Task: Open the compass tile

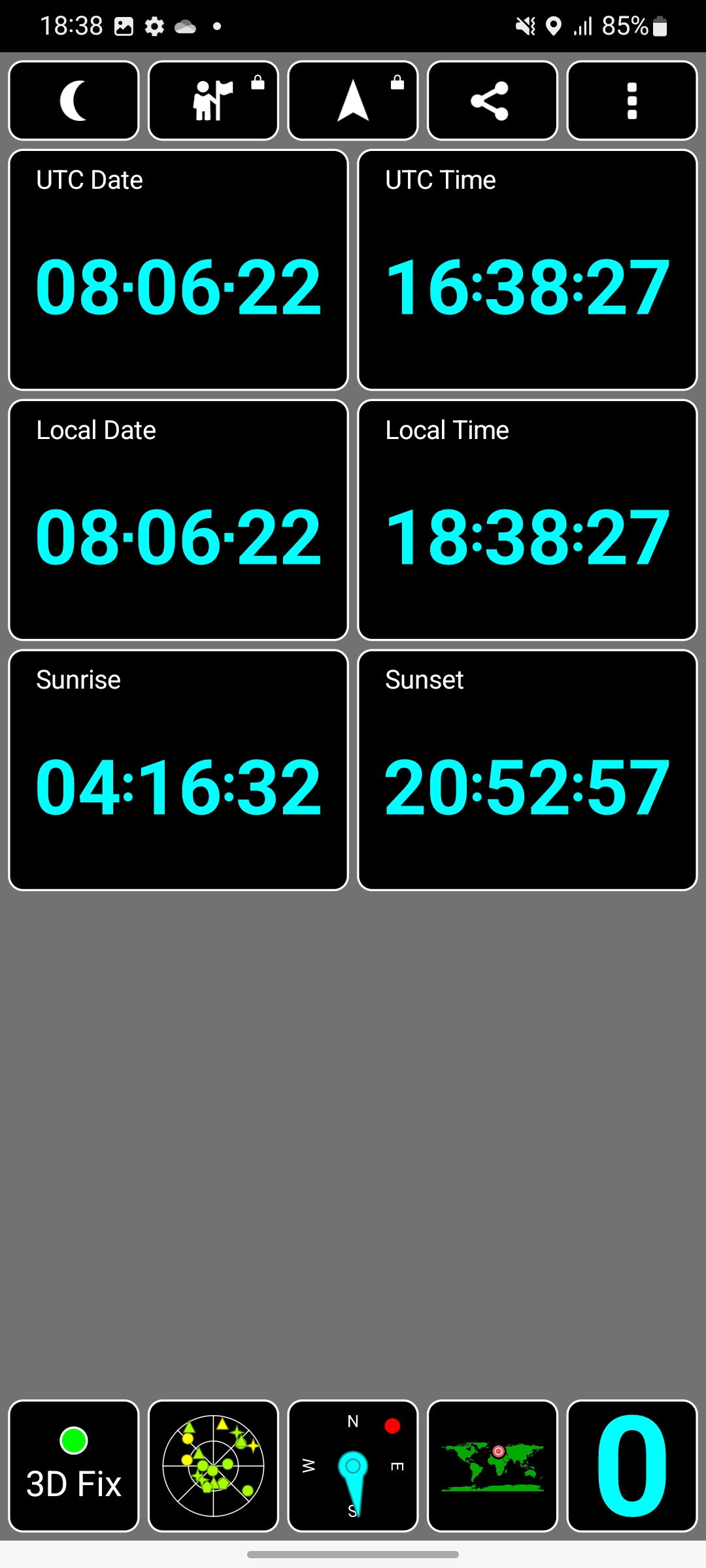Action: (x=353, y=1465)
